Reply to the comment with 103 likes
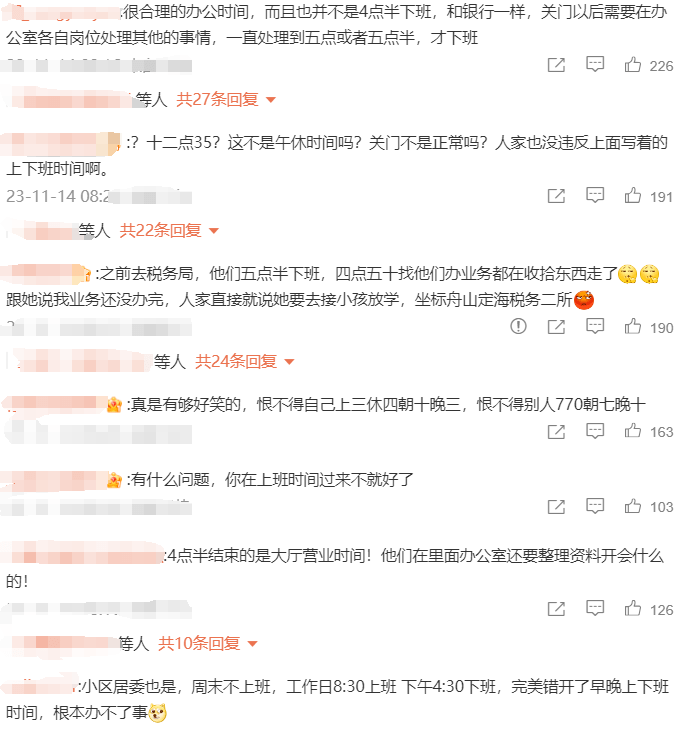Image resolution: width=688 pixels, height=729 pixels. click(595, 506)
